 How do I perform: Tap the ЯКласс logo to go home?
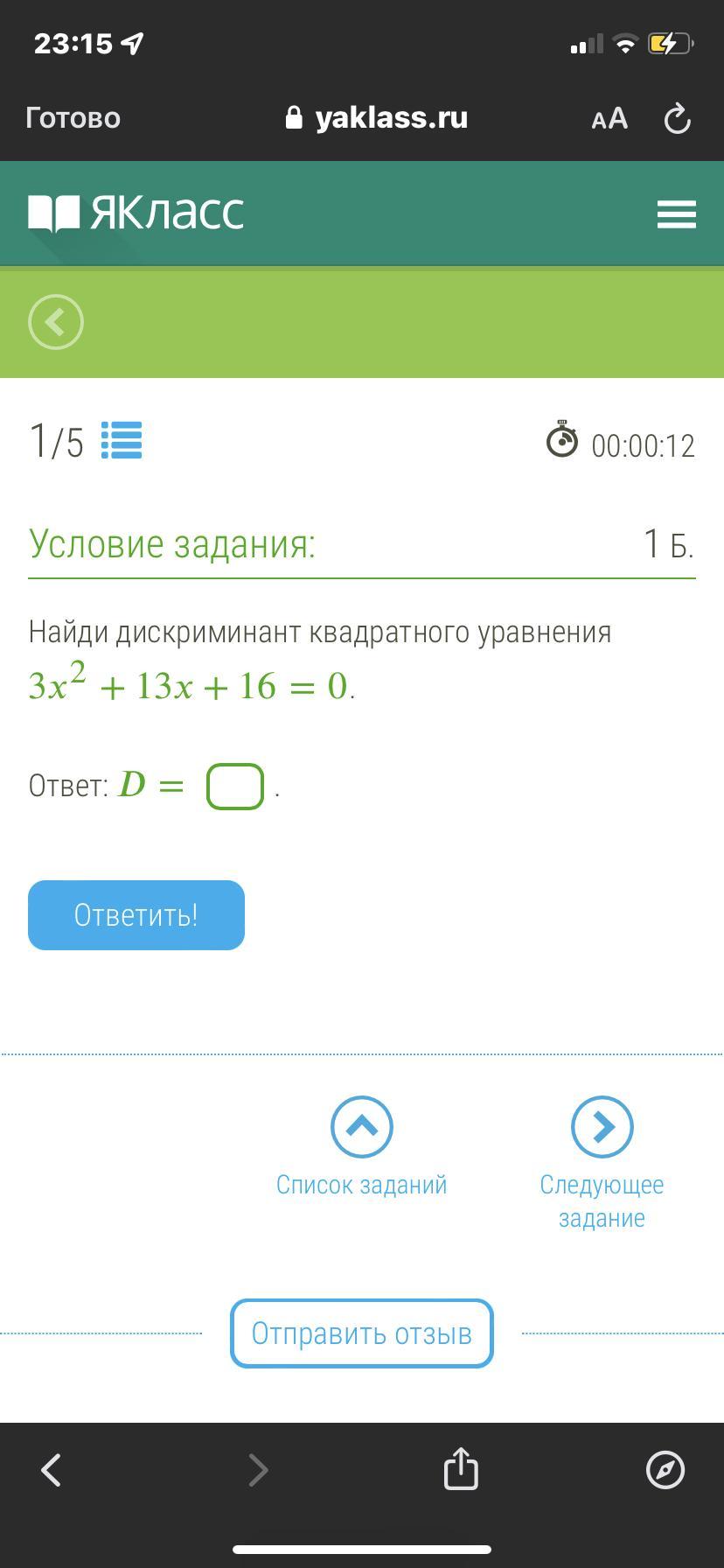(x=136, y=213)
